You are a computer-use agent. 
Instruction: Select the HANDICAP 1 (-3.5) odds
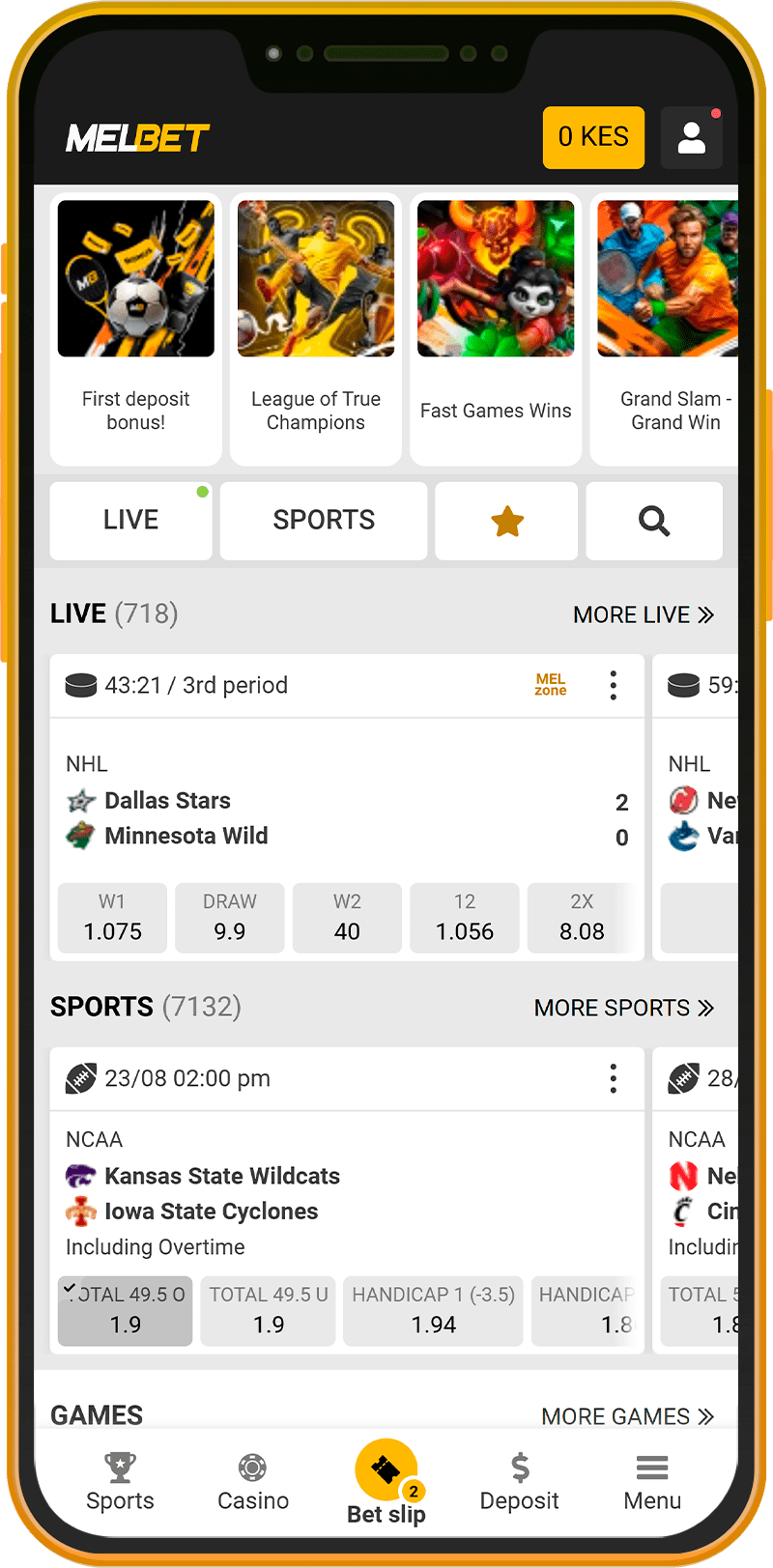(432, 1311)
